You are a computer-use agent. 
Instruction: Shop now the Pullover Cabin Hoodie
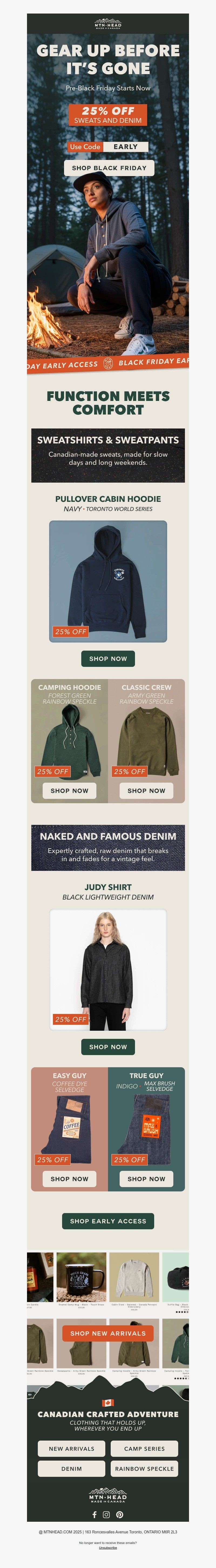point(108,658)
